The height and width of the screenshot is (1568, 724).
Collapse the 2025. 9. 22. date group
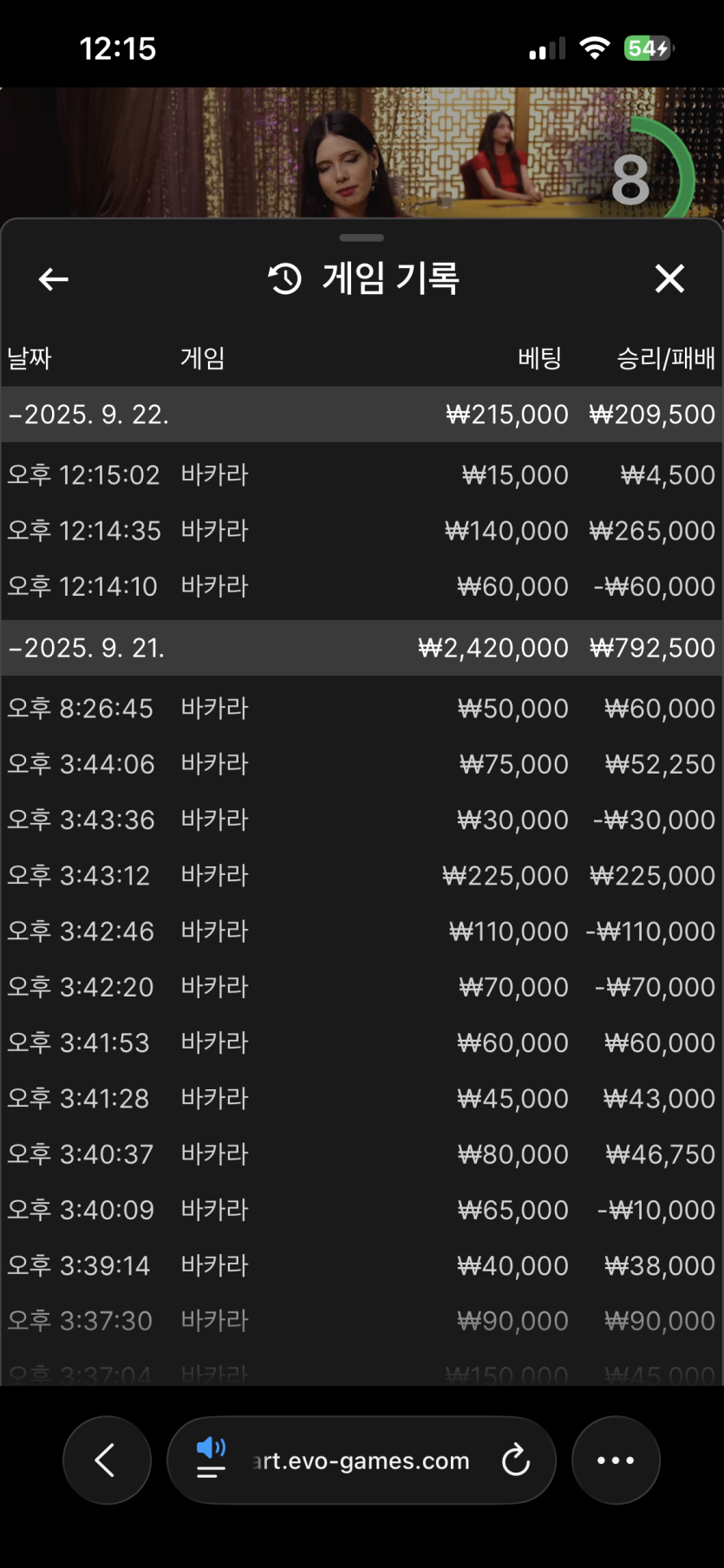[87, 415]
